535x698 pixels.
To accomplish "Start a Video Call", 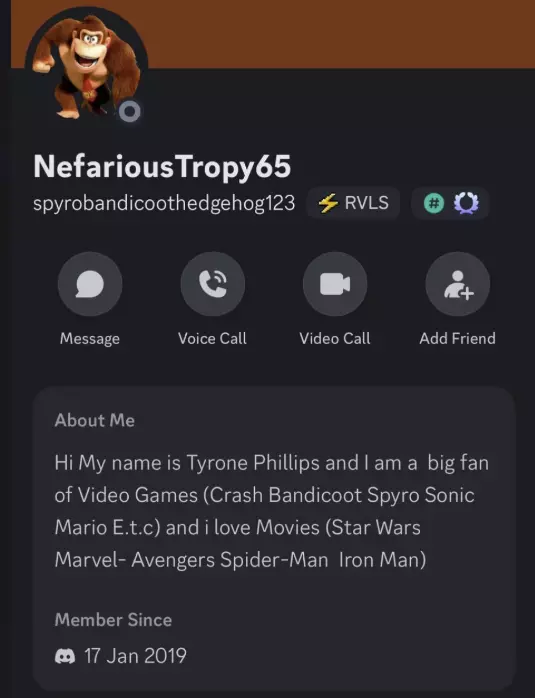I will (x=335, y=284).
